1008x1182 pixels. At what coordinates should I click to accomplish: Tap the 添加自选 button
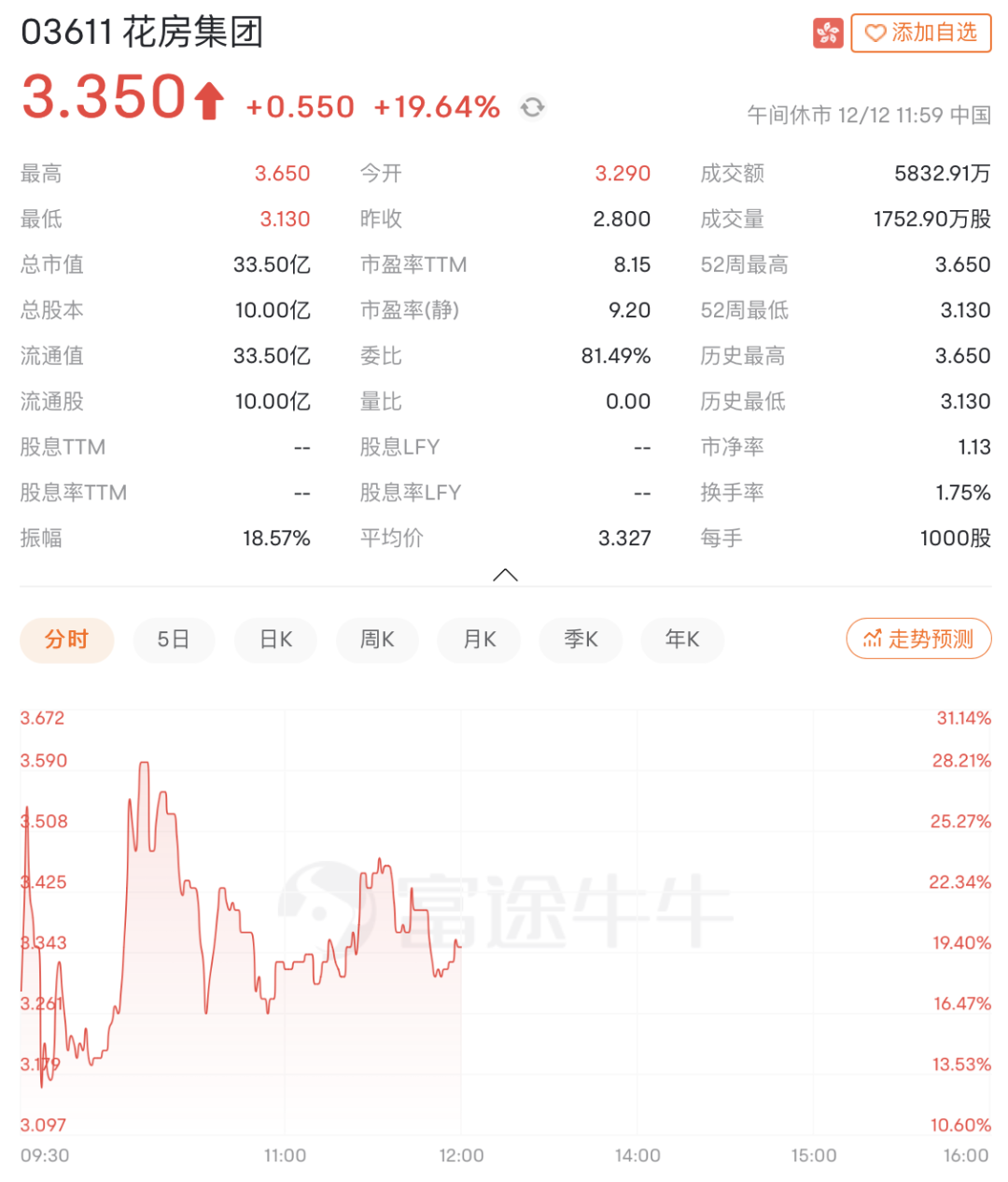tap(920, 34)
